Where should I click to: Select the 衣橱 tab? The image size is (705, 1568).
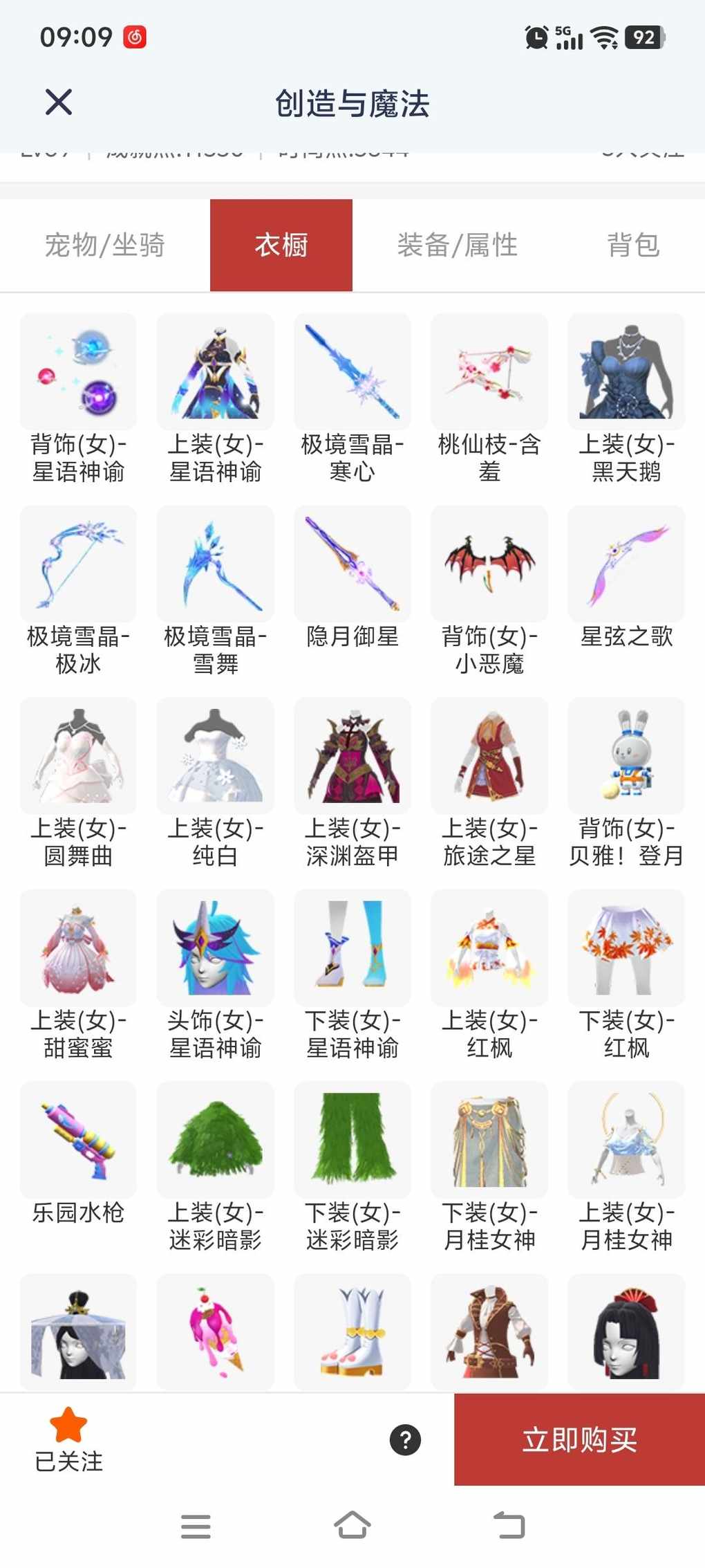(281, 245)
